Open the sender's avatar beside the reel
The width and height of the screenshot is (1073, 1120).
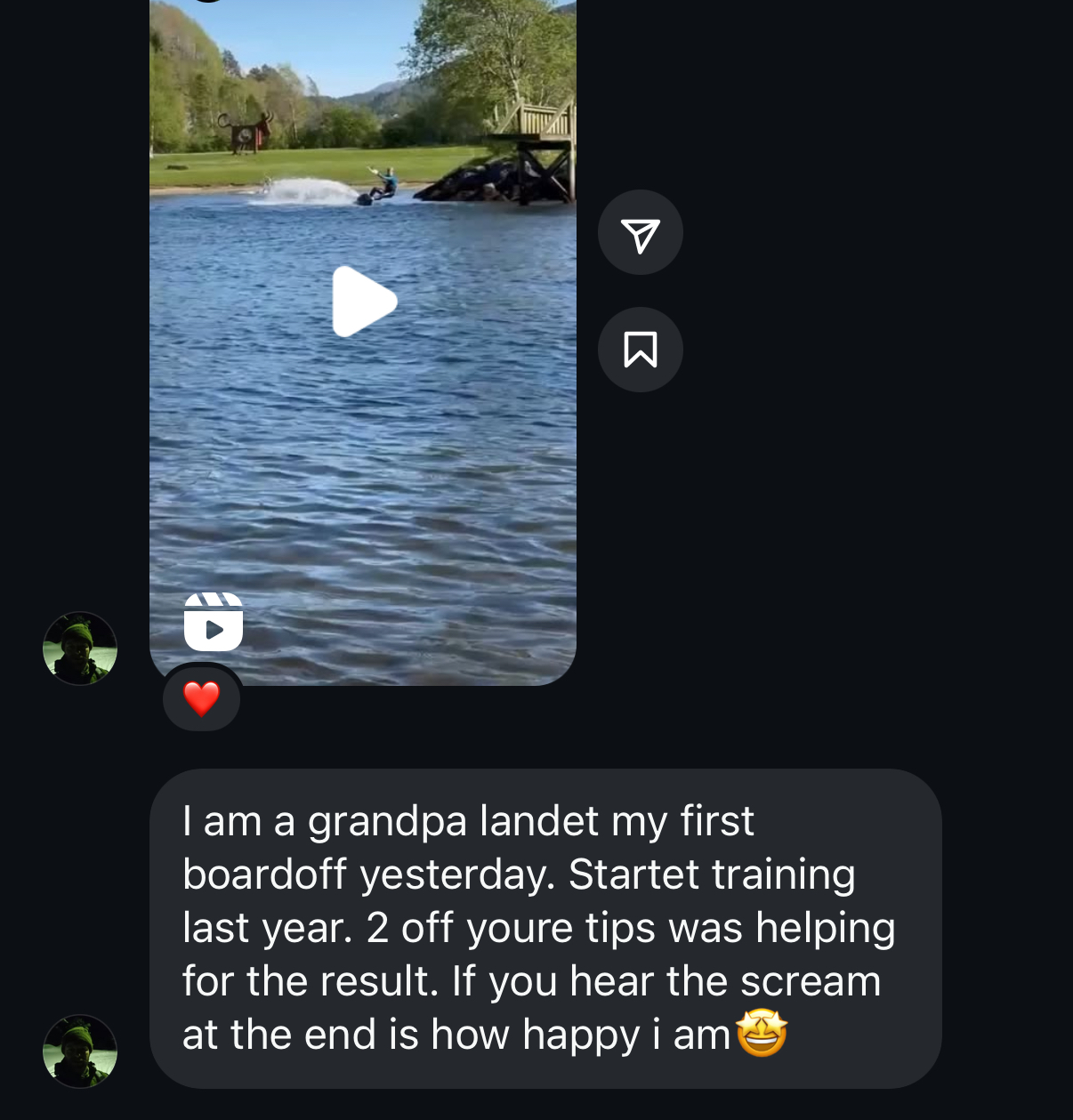pyautogui.click(x=80, y=649)
